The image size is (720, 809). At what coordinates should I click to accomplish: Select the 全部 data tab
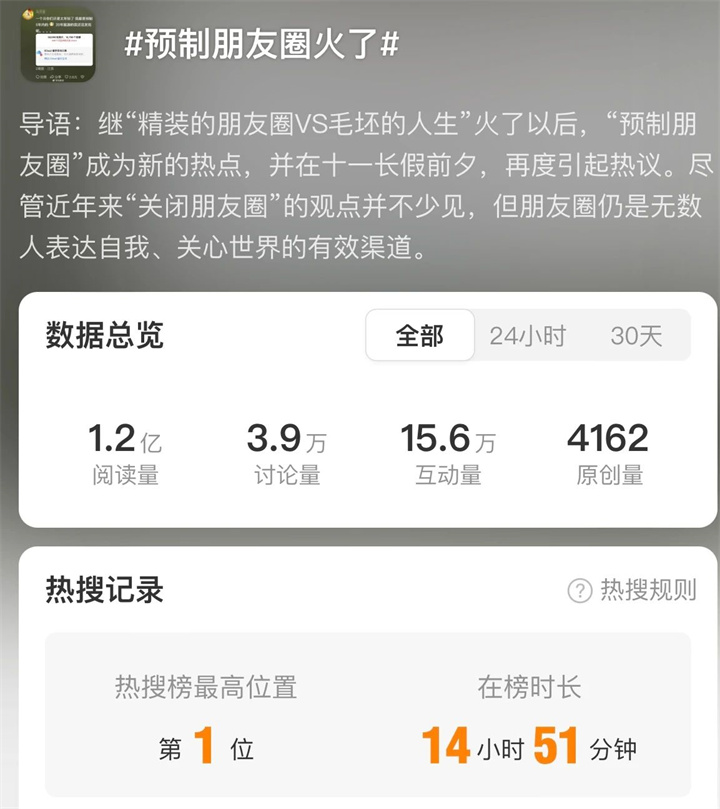[x=419, y=336]
